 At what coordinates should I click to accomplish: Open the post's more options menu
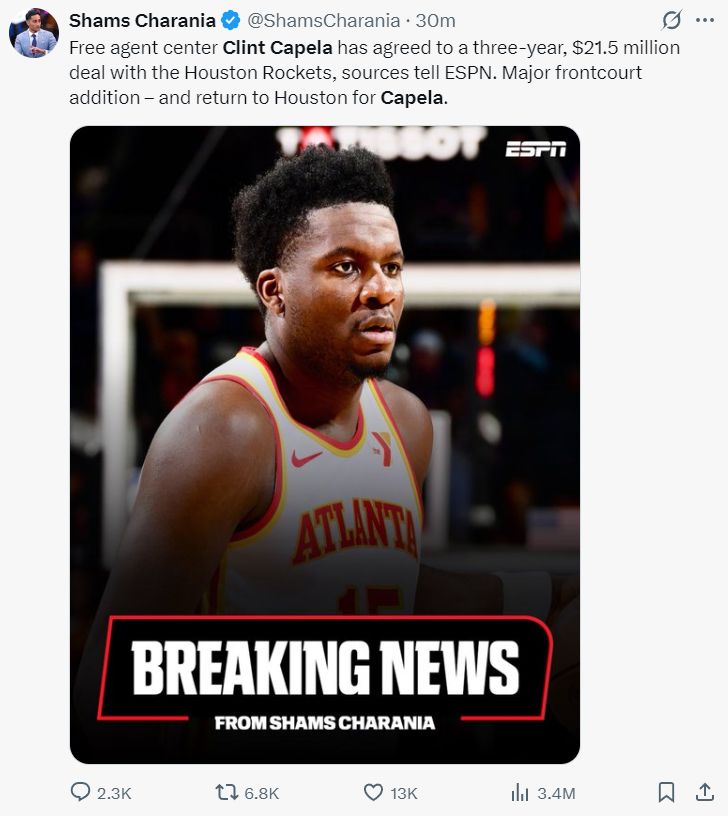point(704,20)
